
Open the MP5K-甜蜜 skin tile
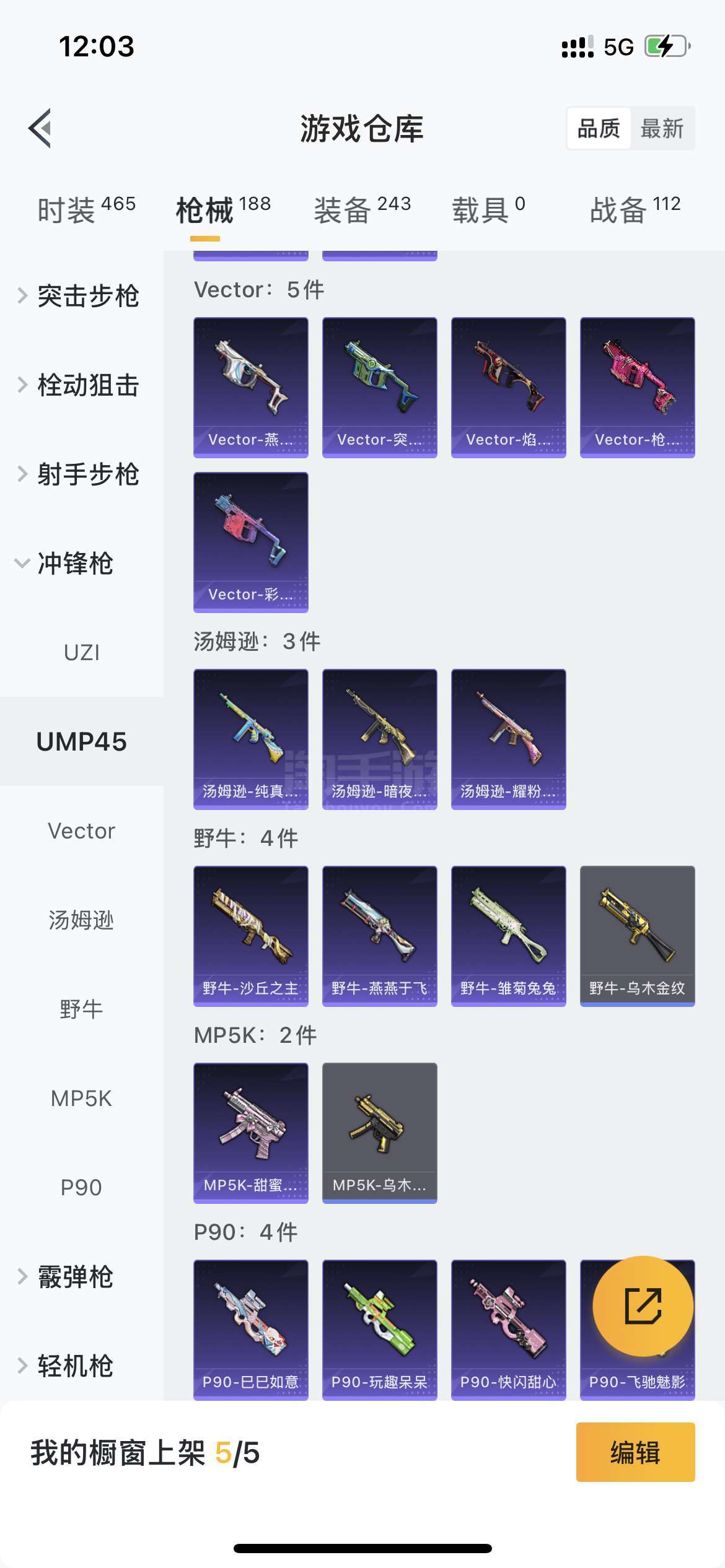pyautogui.click(x=250, y=1133)
